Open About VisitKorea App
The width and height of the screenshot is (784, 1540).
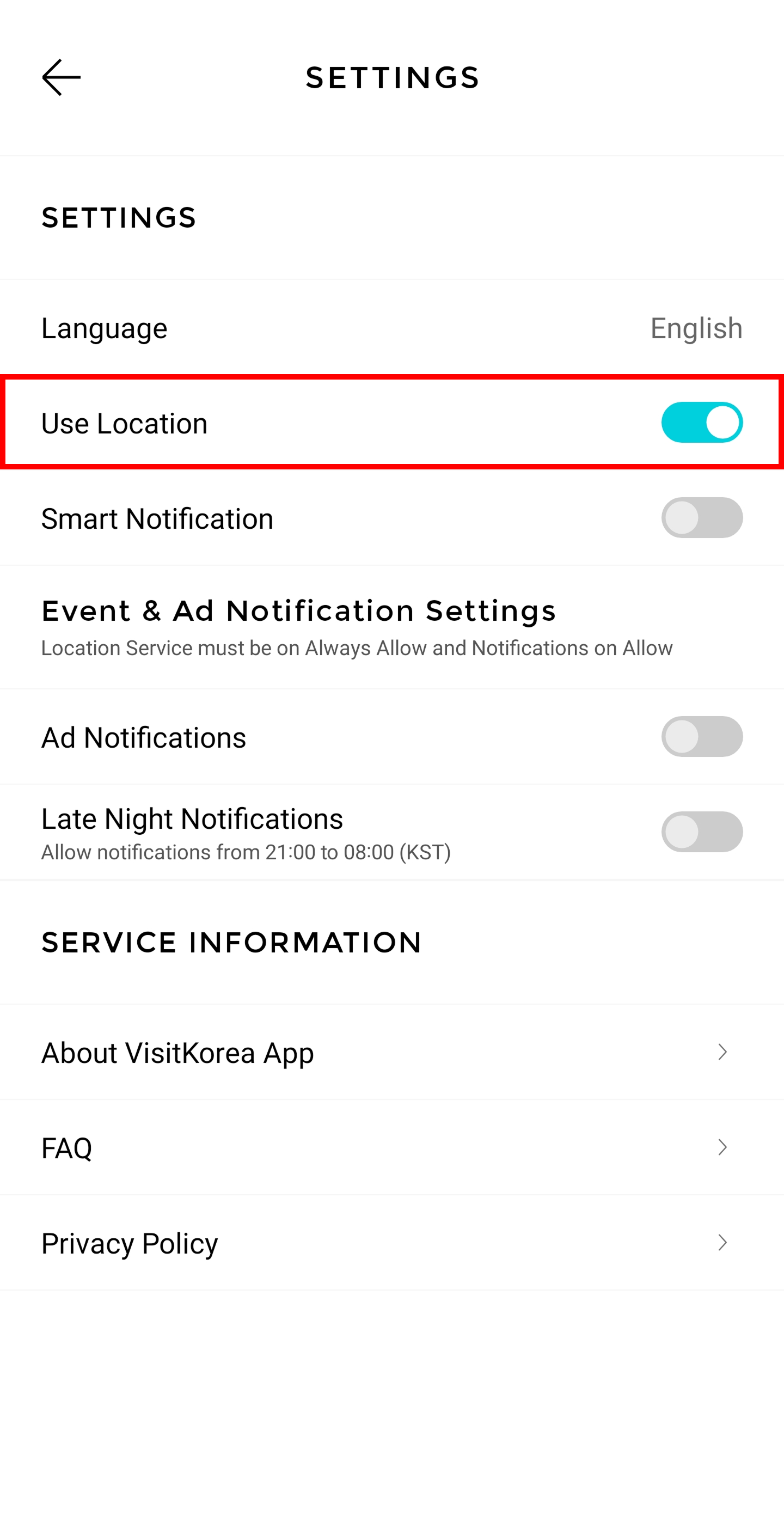[177, 1052]
